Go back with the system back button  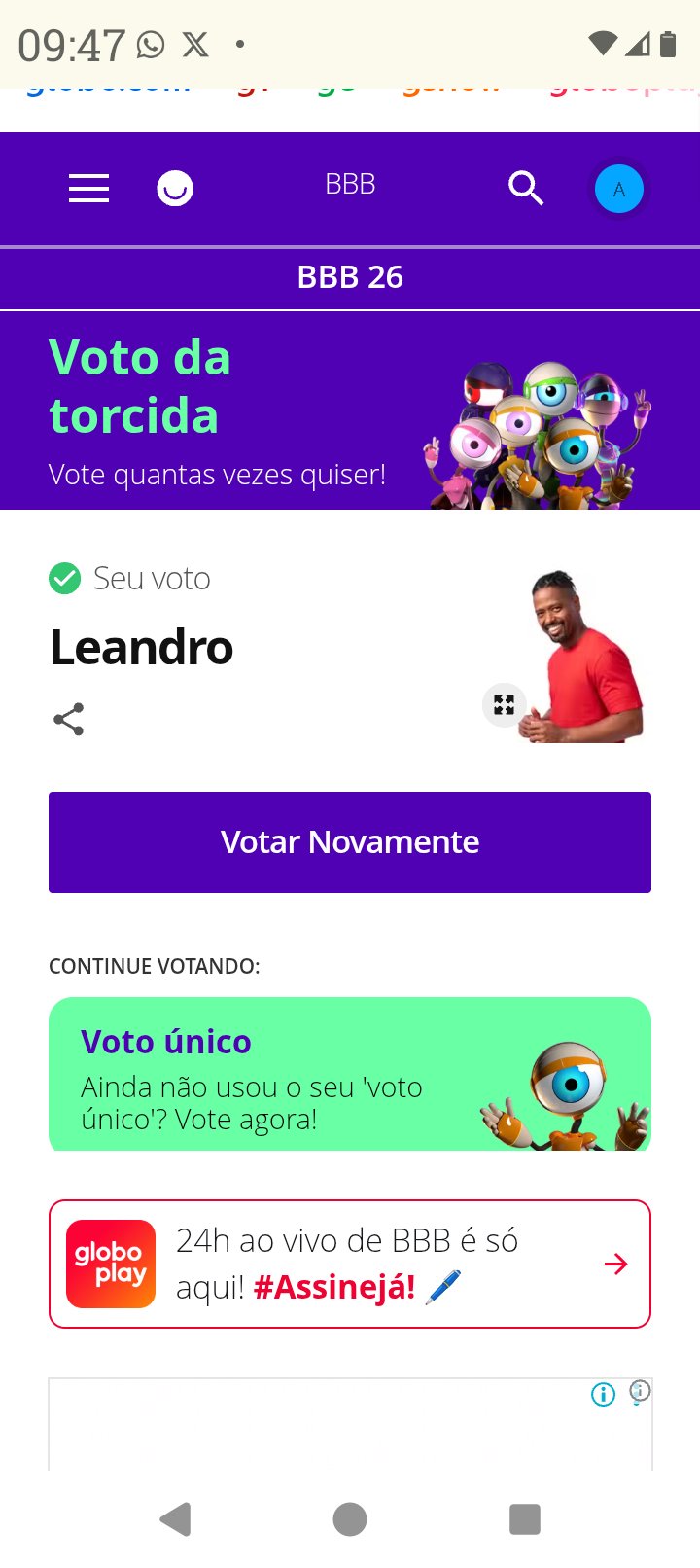(175, 1519)
